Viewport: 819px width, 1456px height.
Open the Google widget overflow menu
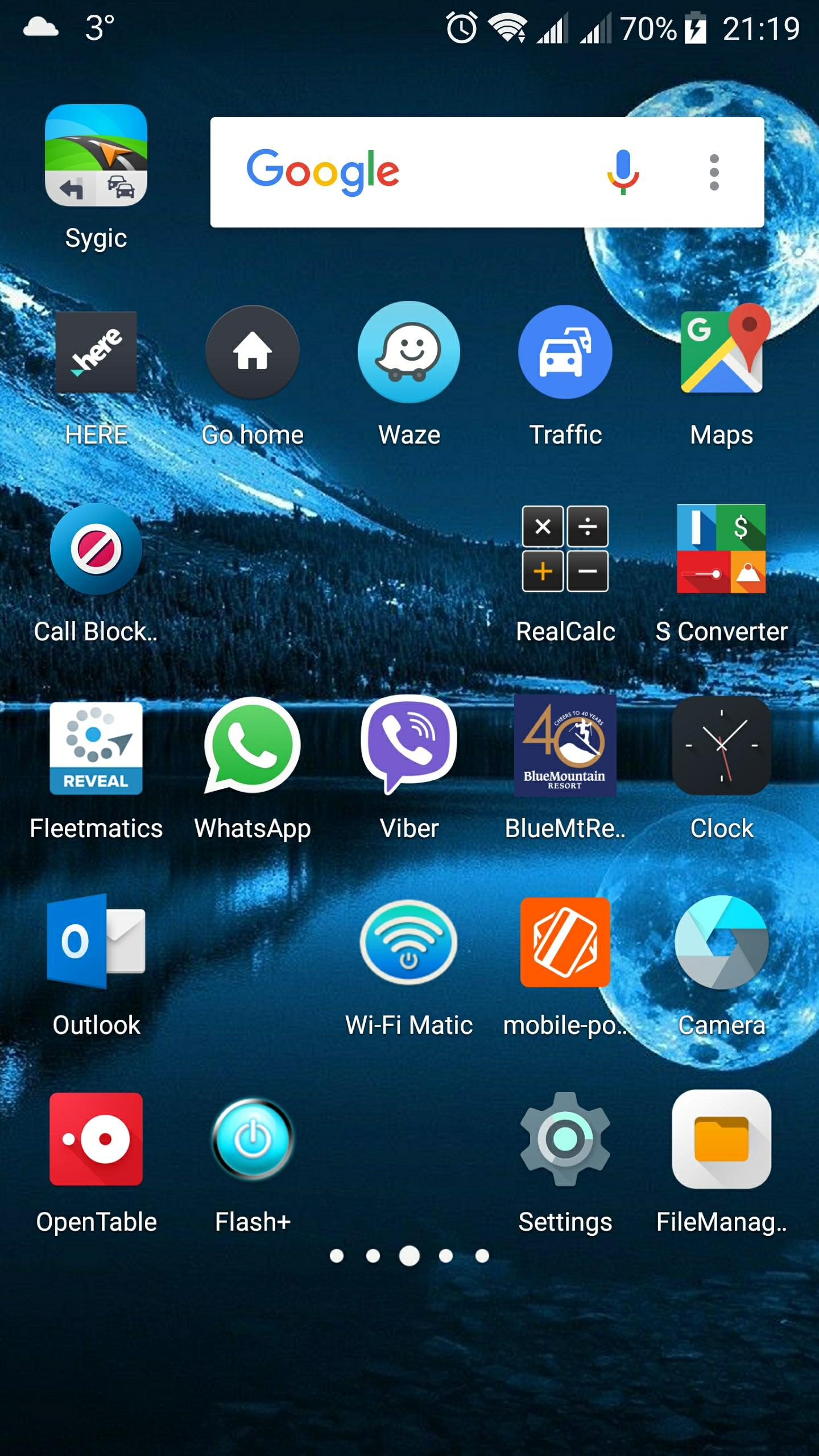[714, 172]
